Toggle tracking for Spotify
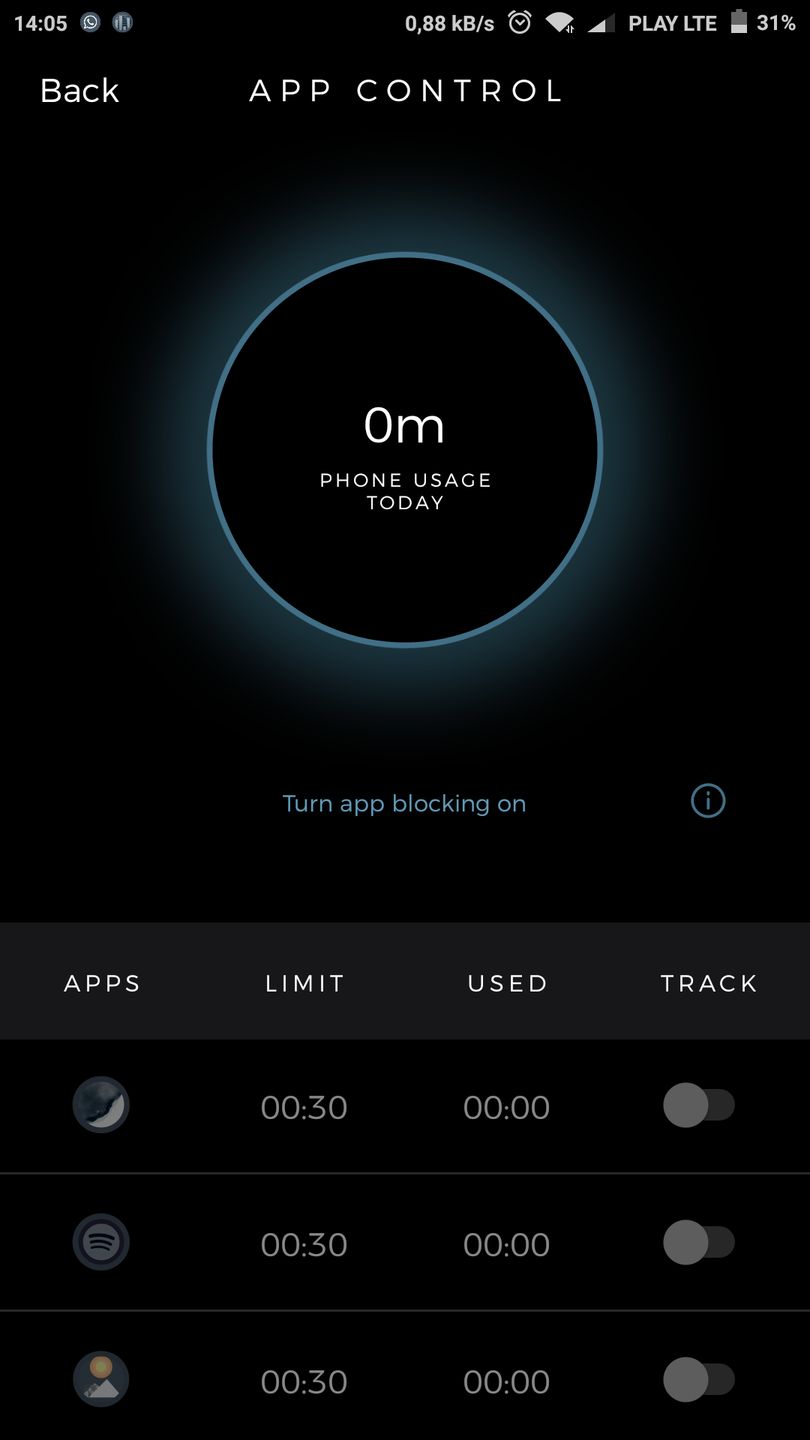The height and width of the screenshot is (1440, 810). (x=699, y=1243)
